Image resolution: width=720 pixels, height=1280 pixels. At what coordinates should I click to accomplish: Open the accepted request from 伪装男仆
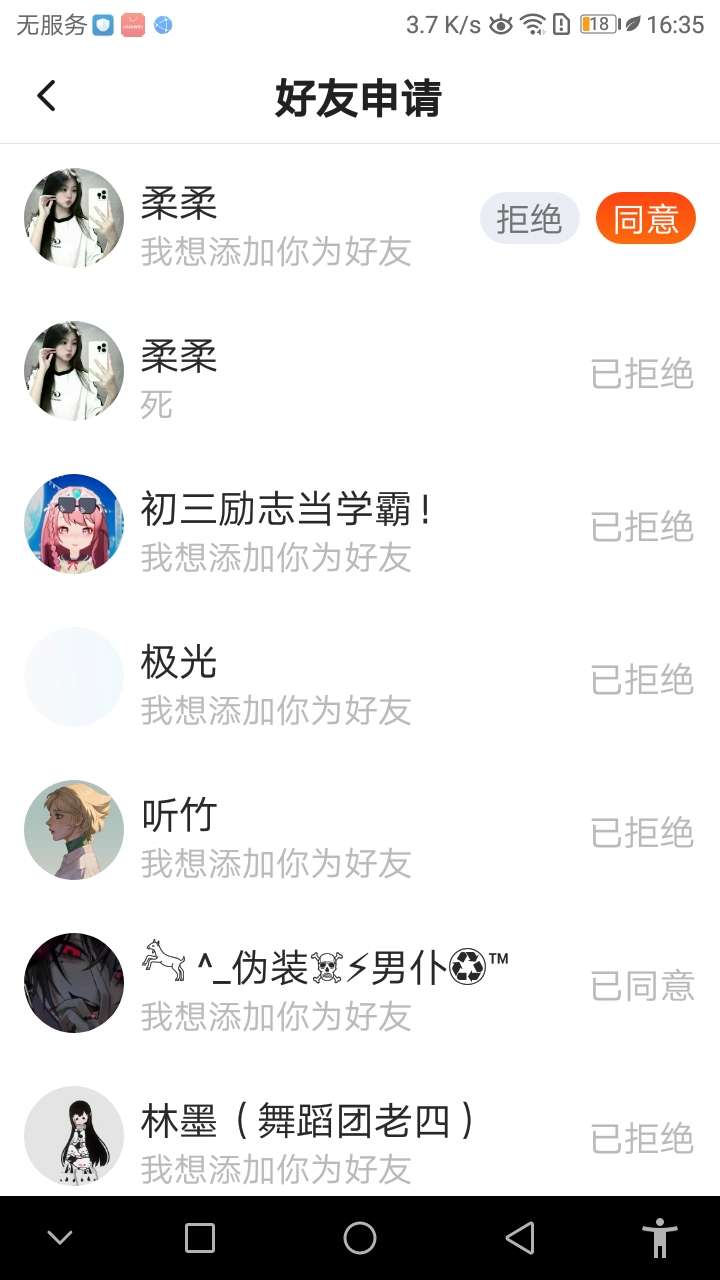click(x=300, y=984)
